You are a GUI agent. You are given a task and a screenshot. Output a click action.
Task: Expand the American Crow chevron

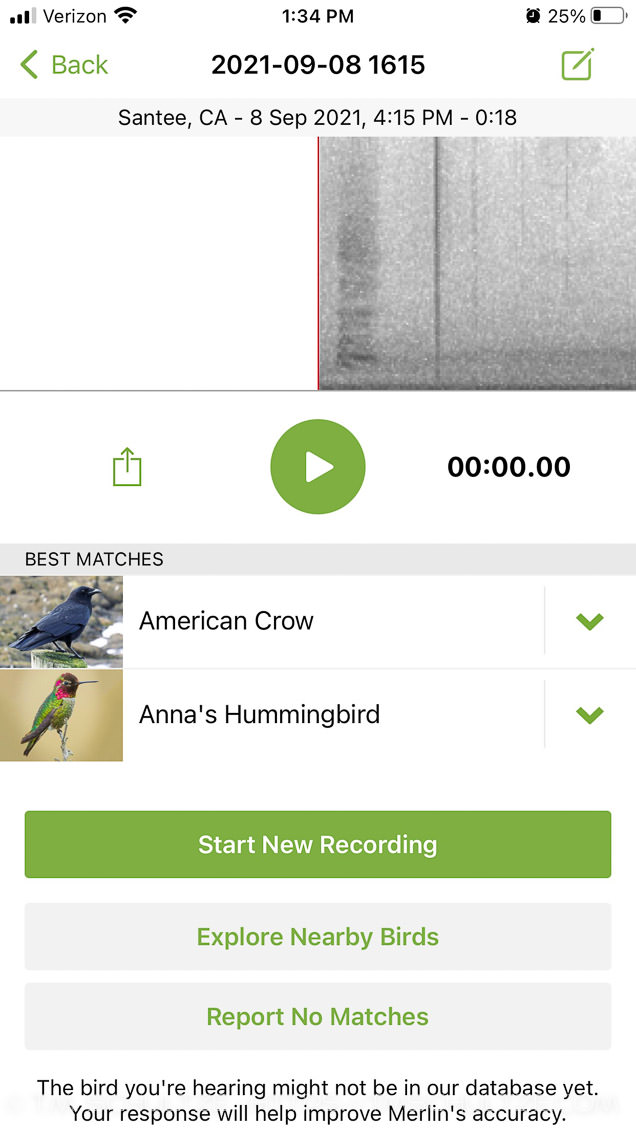590,621
